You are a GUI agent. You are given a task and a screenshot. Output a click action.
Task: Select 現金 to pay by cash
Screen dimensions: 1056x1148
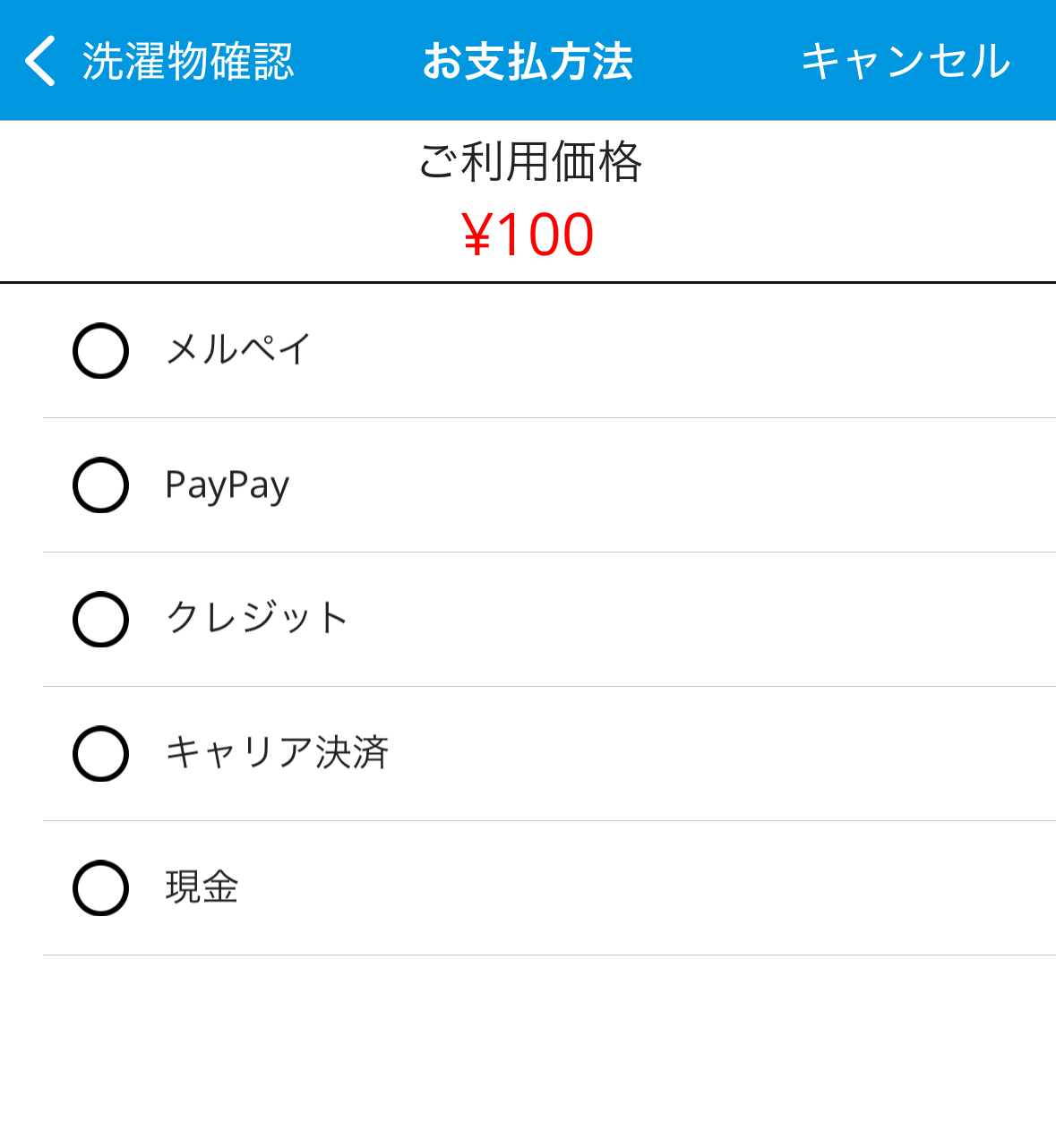(100, 887)
